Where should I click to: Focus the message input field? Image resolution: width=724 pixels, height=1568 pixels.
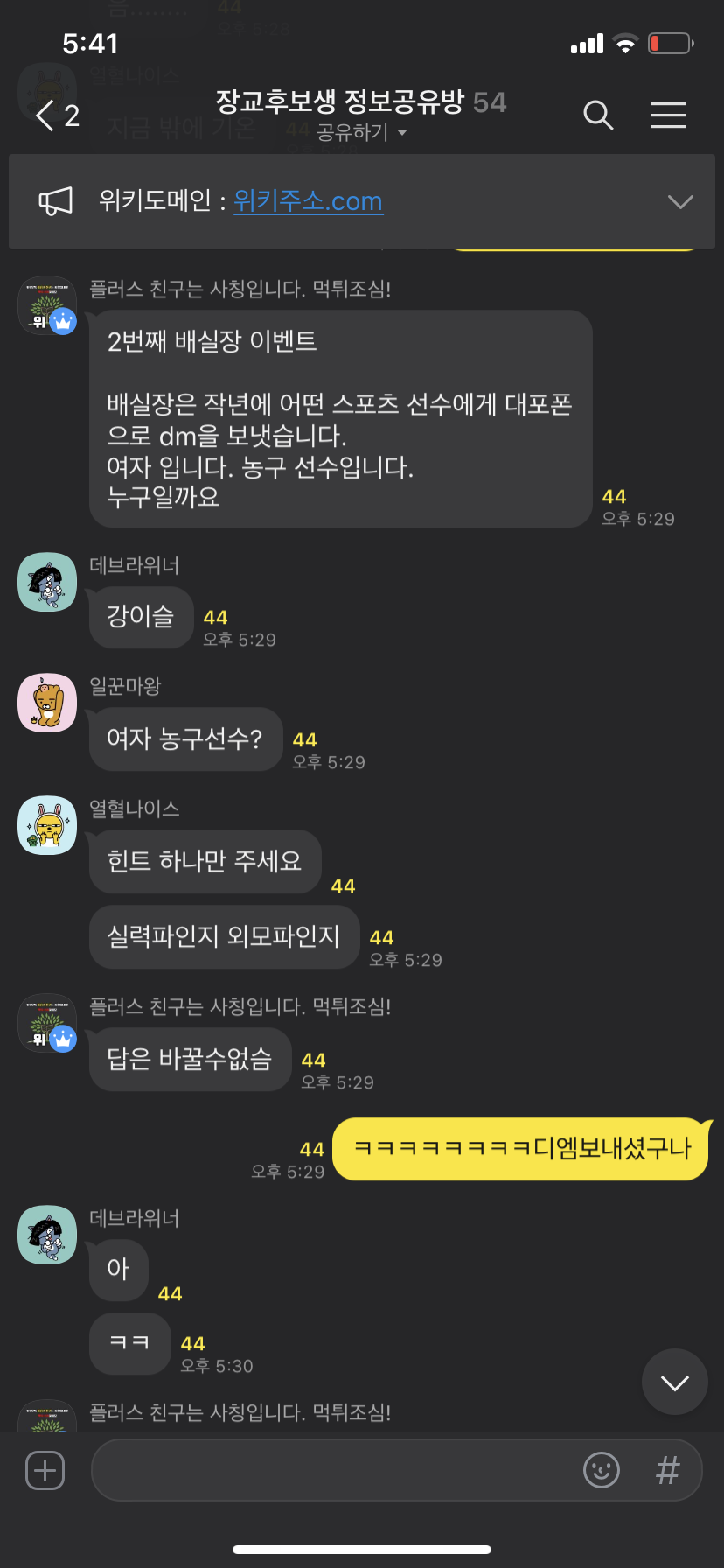[x=332, y=1470]
